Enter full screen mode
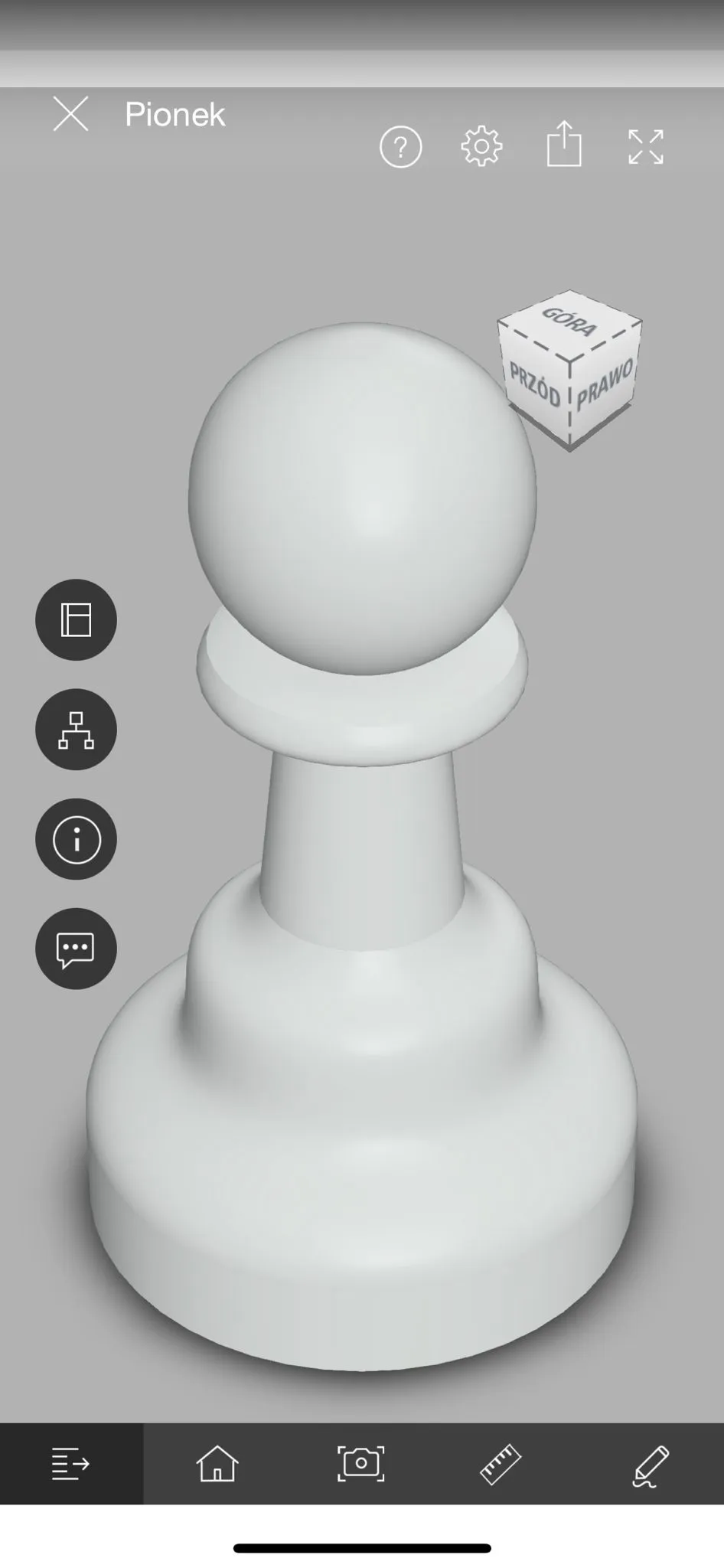The height and width of the screenshot is (1568, 724). (x=645, y=147)
